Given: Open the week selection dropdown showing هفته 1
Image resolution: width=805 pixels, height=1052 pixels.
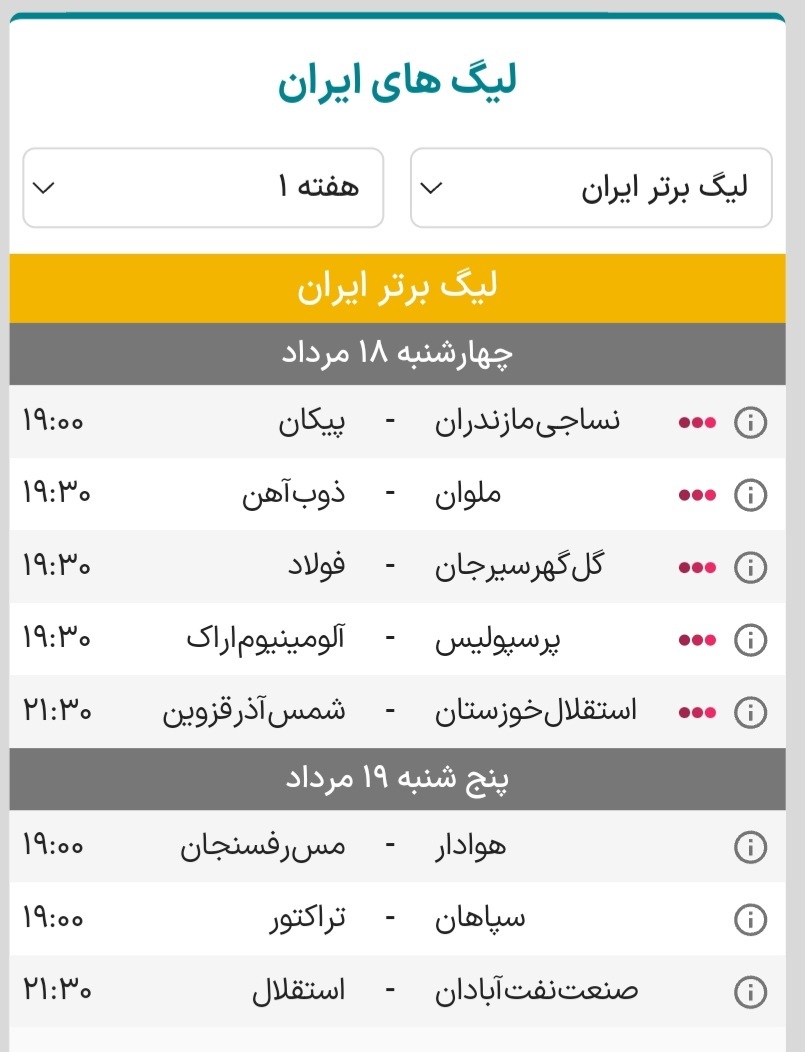Looking at the screenshot, I should click(203, 187).
